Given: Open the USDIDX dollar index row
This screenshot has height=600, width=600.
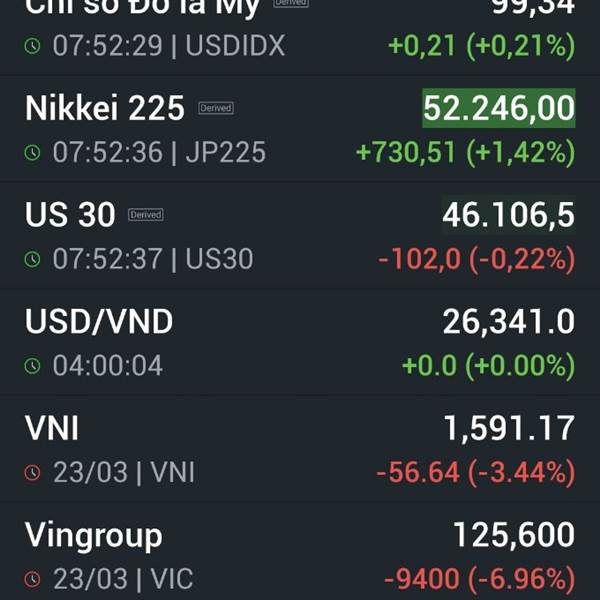Looking at the screenshot, I should click(x=300, y=30).
